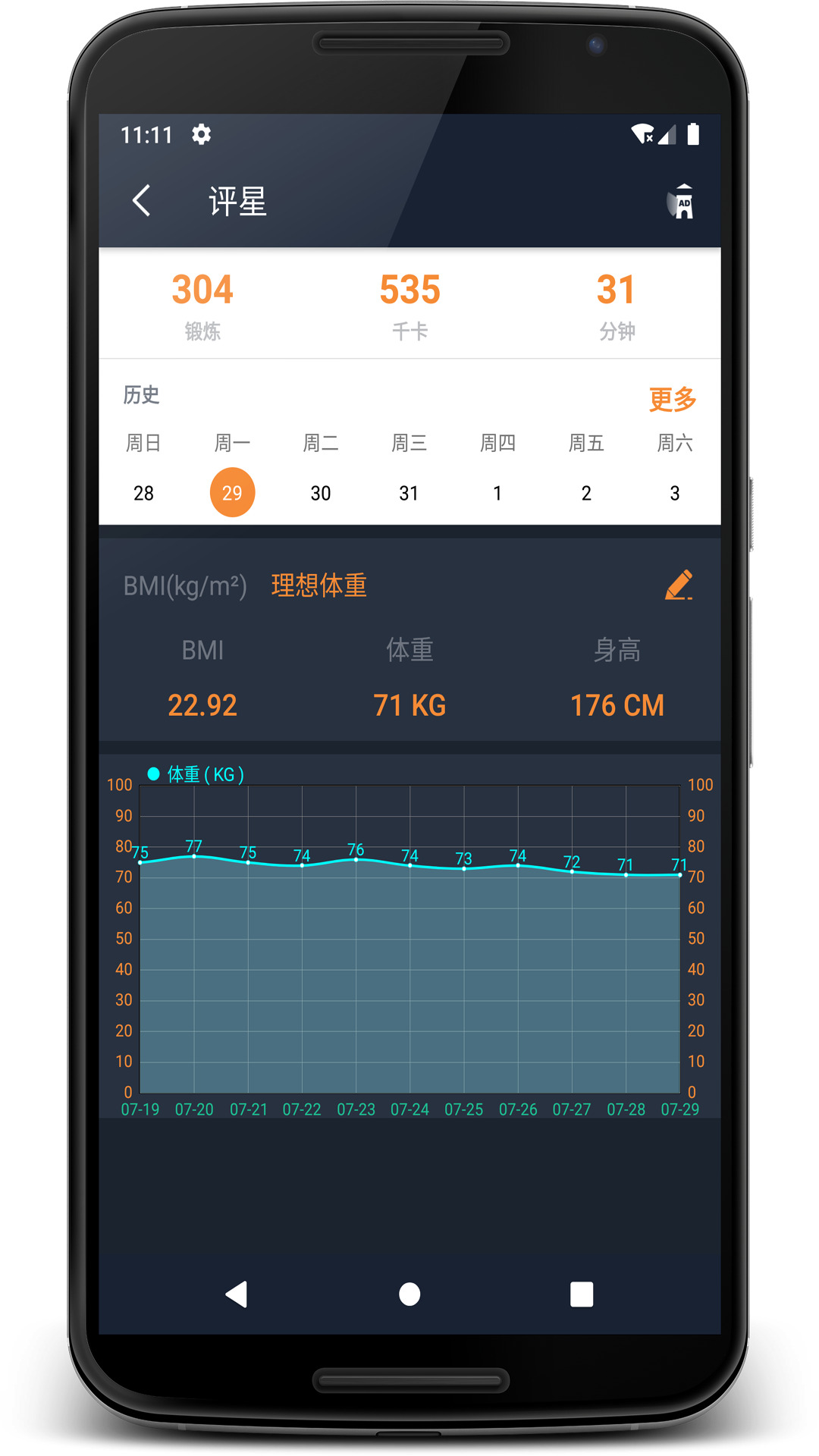Screen dimensions: 819x1456
Task: Select date 28 in the history calendar
Action: point(143,493)
